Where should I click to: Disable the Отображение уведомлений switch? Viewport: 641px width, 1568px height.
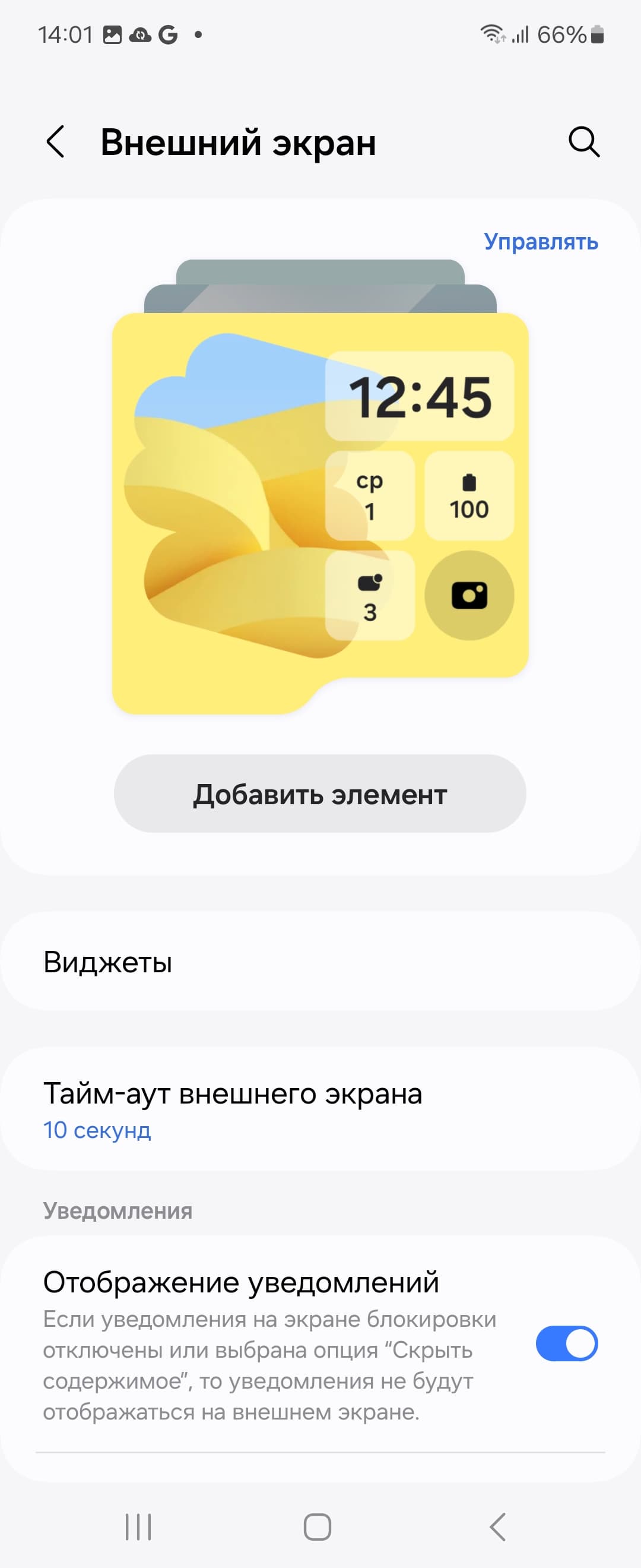coord(566,1343)
